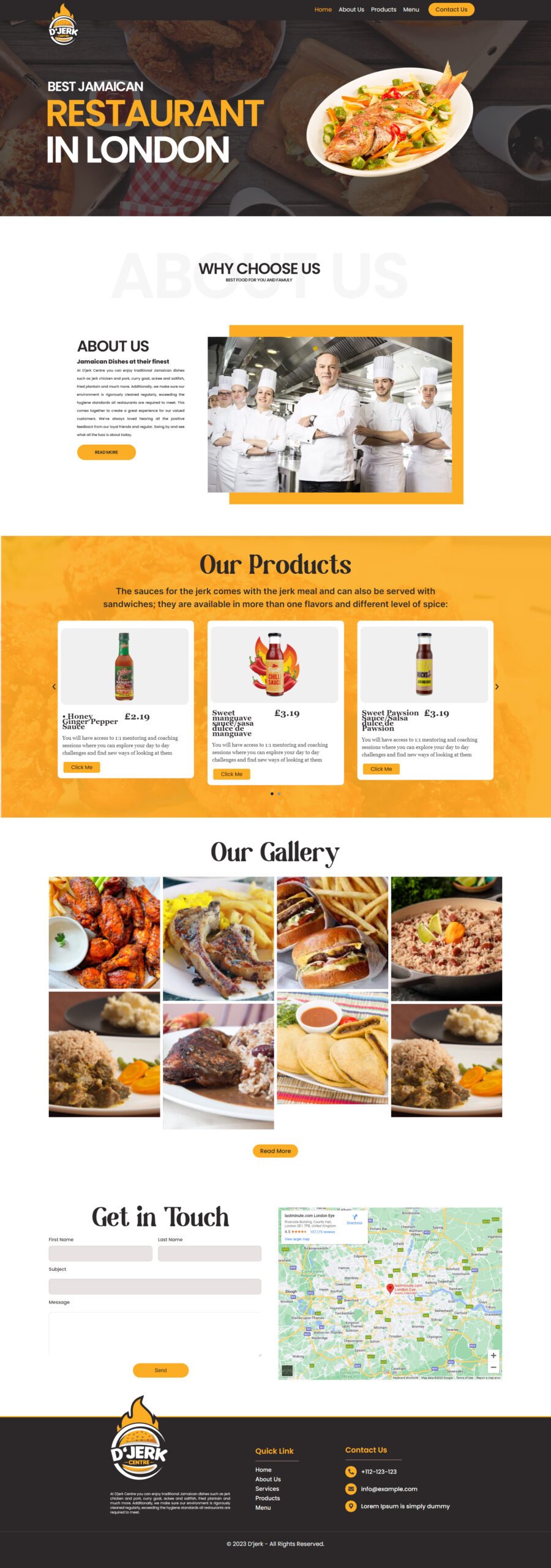Image resolution: width=551 pixels, height=1568 pixels.
Task: Send the contact form
Action: click(160, 1370)
